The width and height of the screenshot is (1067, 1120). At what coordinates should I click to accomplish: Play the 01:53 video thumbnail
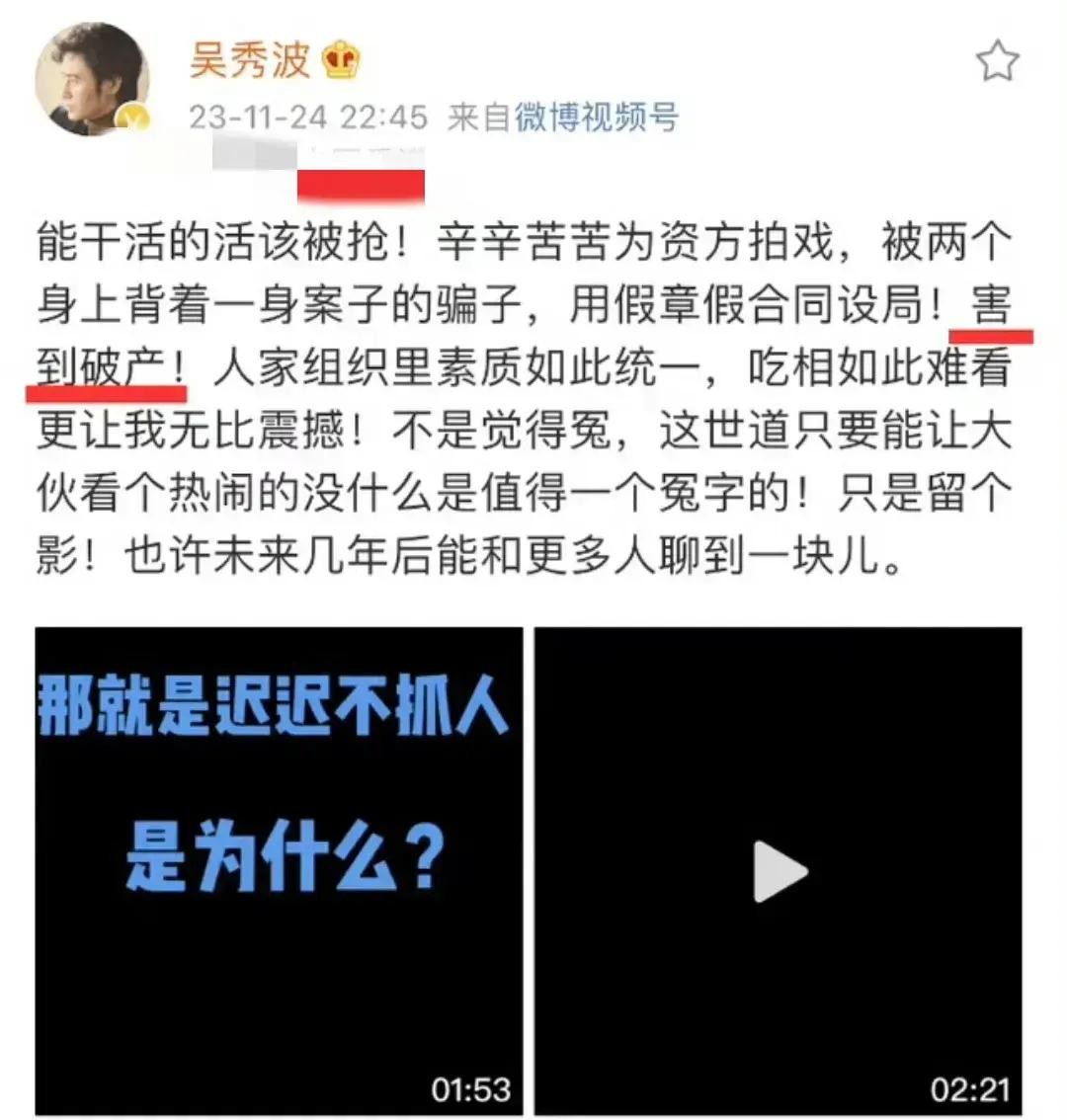(x=279, y=870)
